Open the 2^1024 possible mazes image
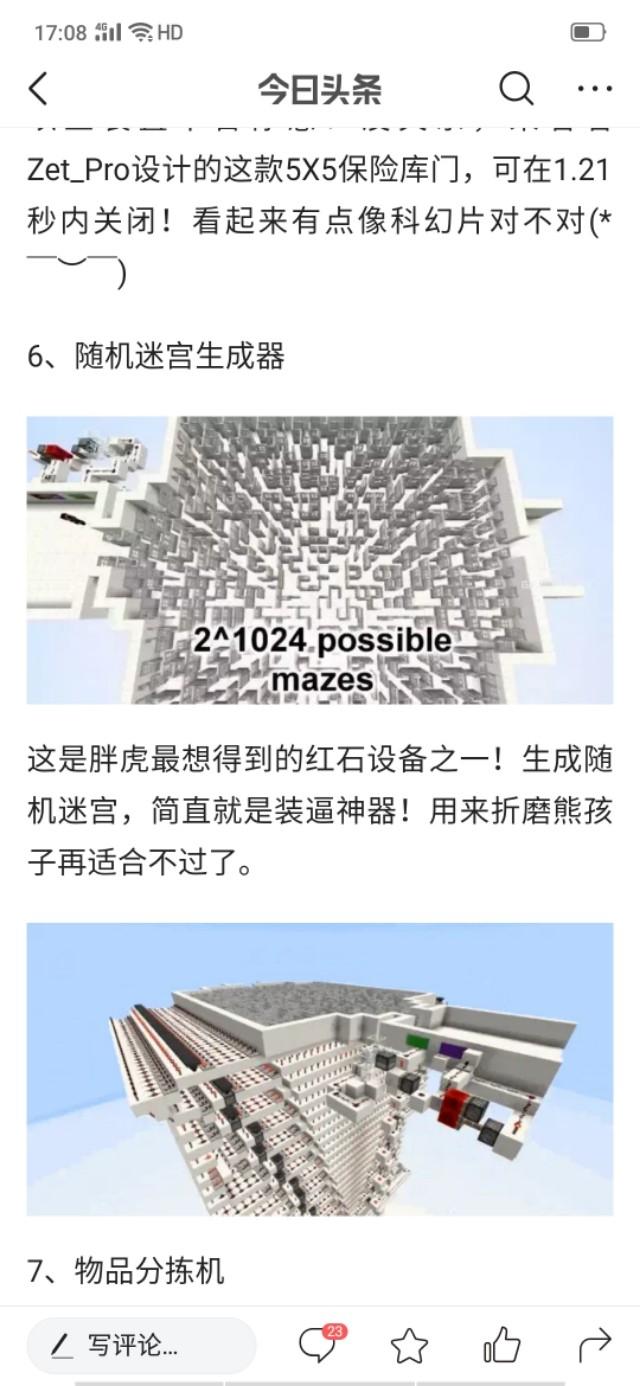 coord(319,560)
